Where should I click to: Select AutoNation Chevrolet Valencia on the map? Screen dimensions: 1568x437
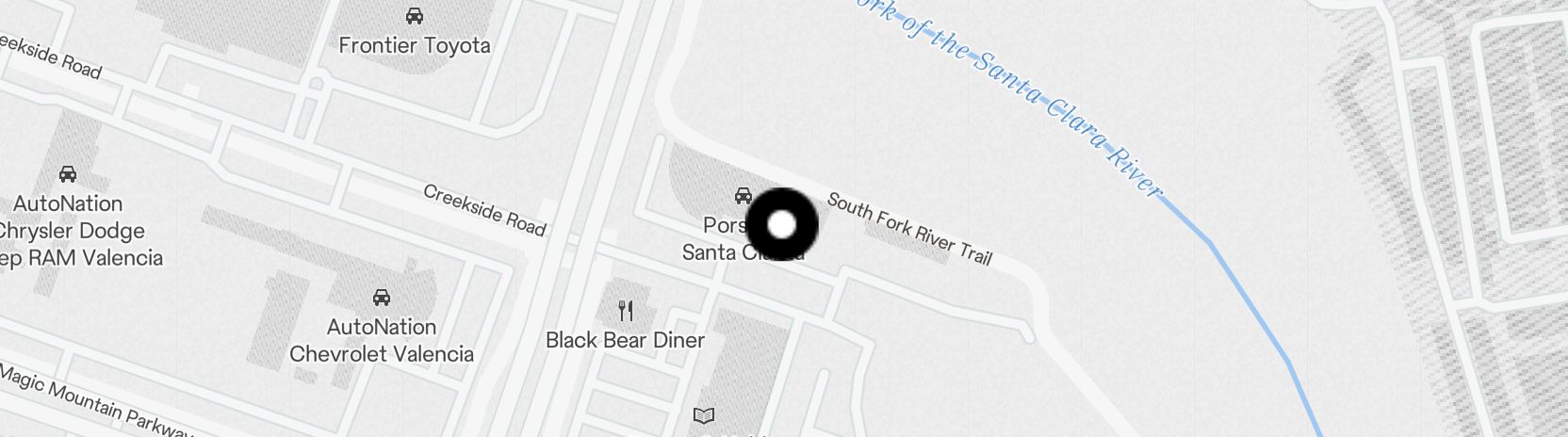[382, 299]
